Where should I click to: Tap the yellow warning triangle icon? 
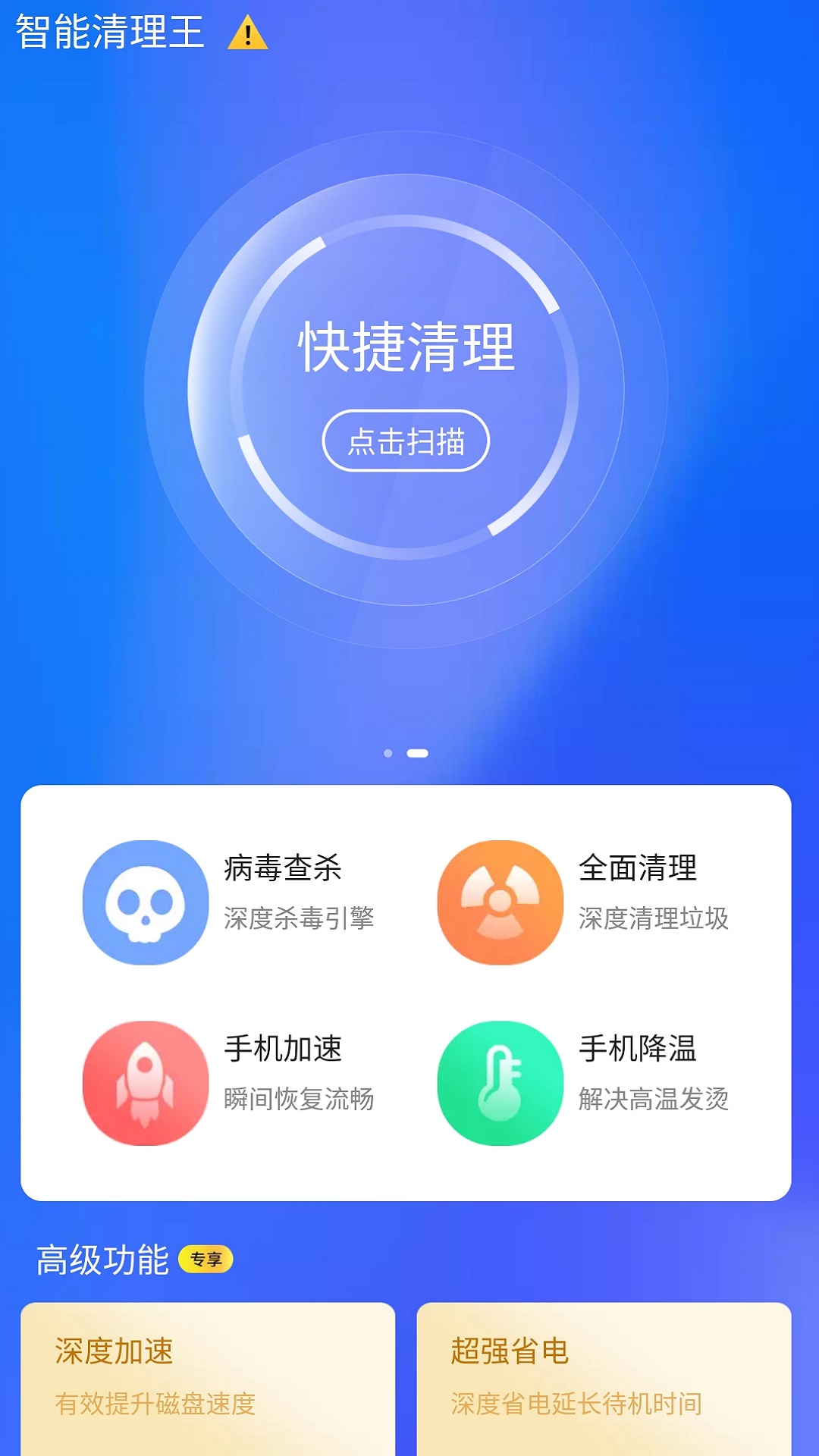click(x=247, y=34)
